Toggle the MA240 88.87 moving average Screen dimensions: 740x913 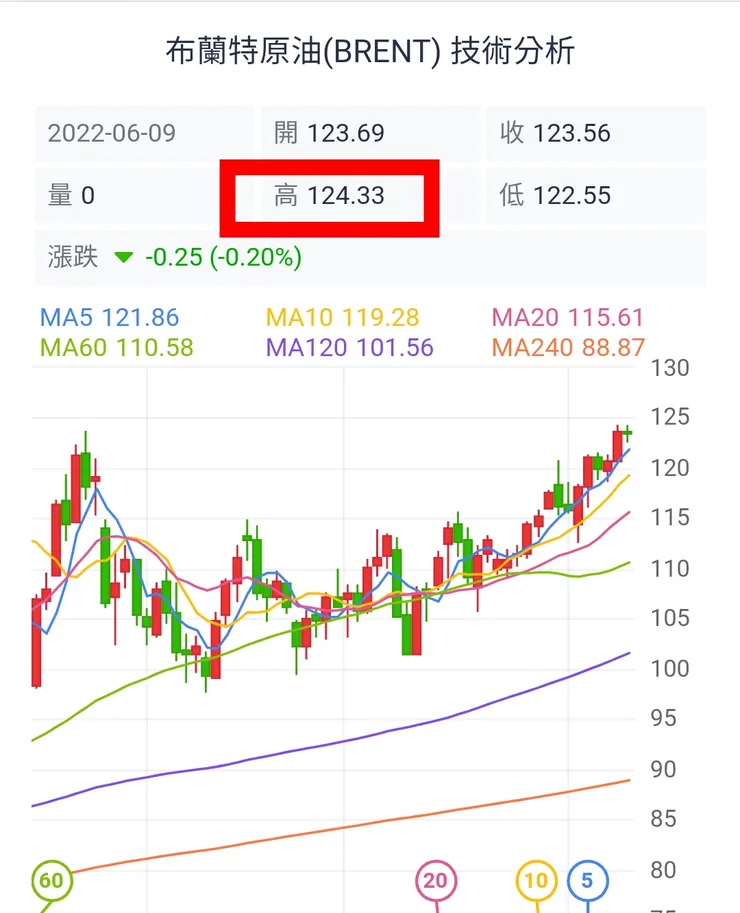tap(570, 346)
